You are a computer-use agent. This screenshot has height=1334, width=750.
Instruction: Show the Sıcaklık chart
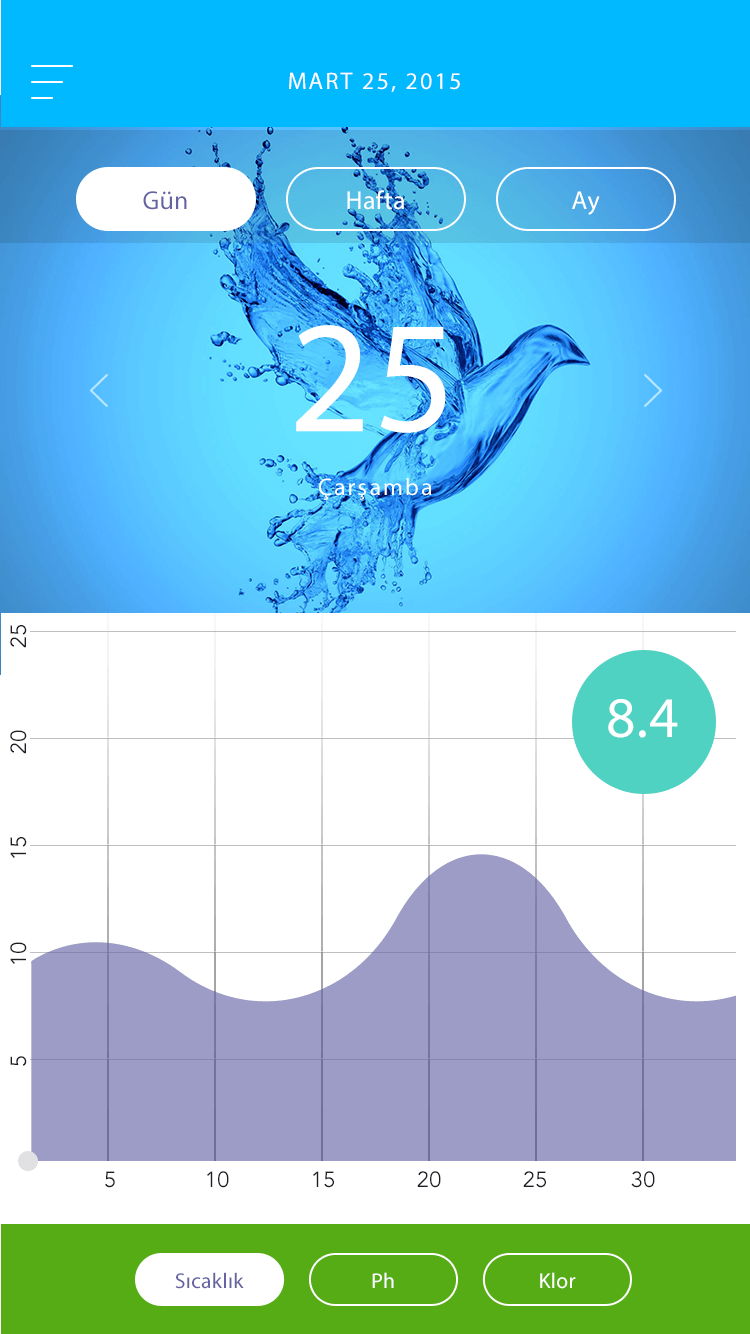(209, 1280)
